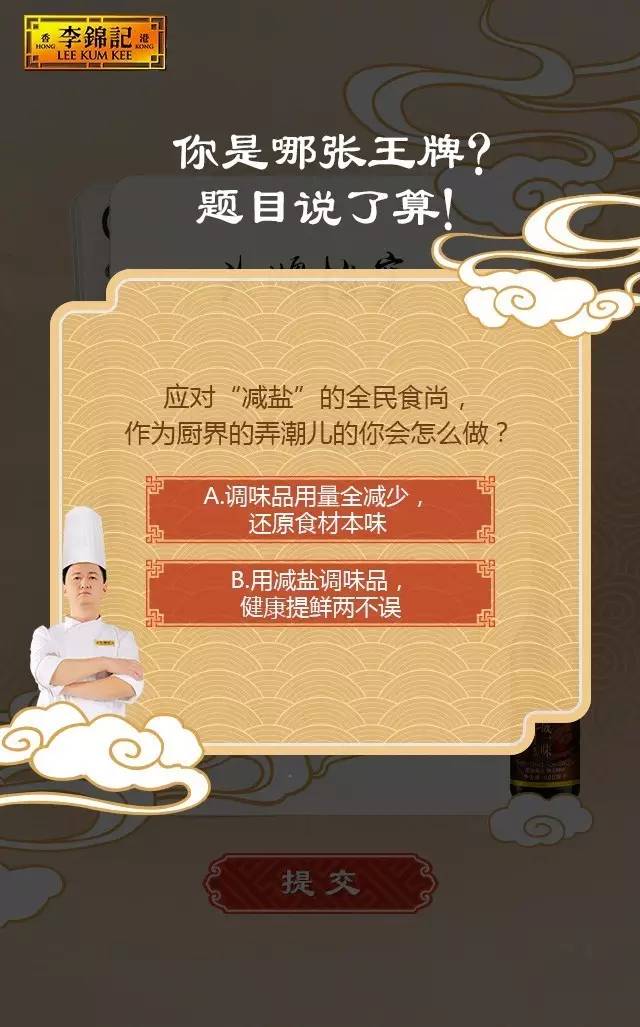The image size is (640, 1027).
Task: Tap the 提交 submit button
Action: pos(320,883)
